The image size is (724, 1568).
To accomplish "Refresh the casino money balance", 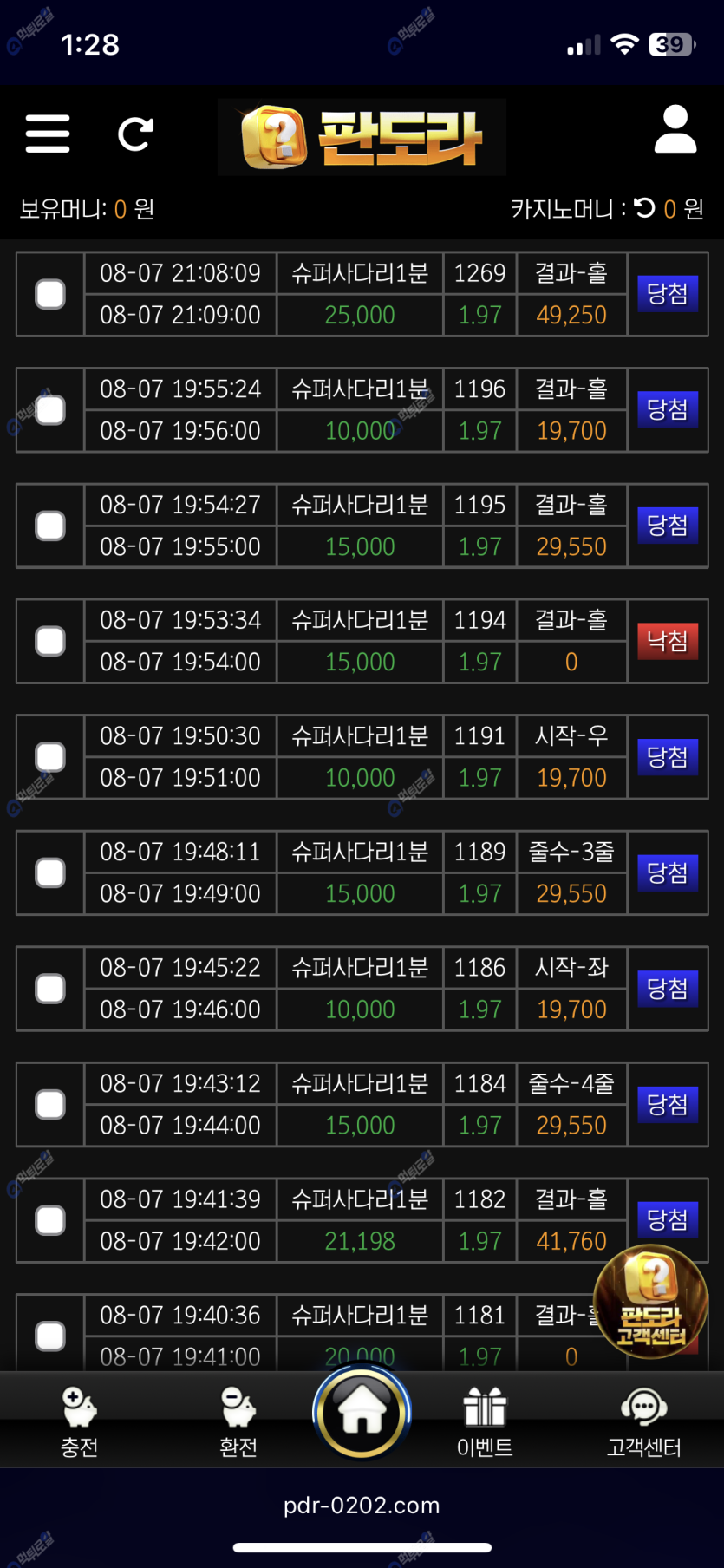I will point(644,208).
